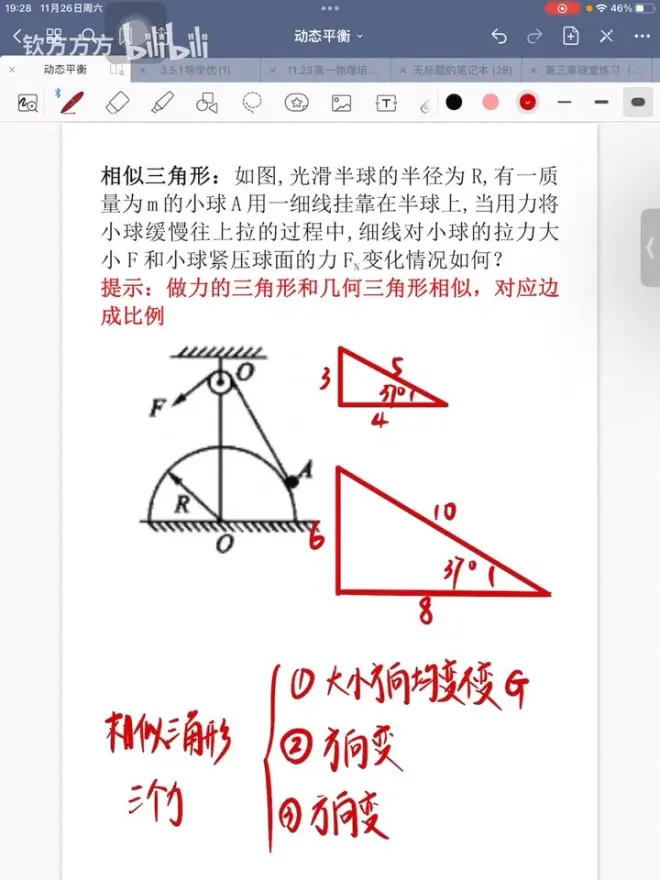660x880 pixels.
Task: Choose the black pen color
Action: pos(455,102)
